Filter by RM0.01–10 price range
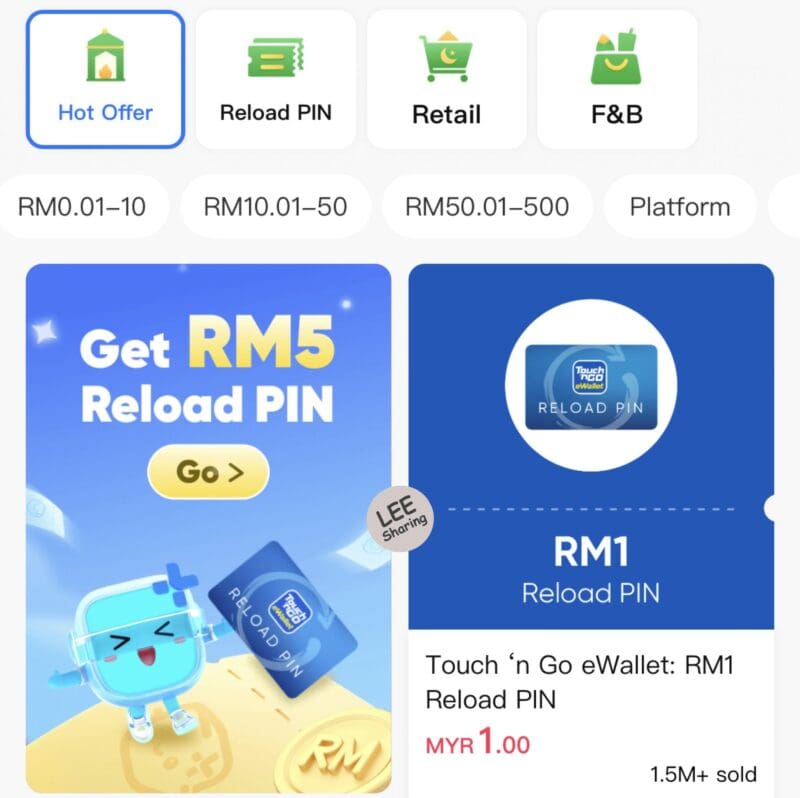This screenshot has height=798, width=800. point(82,207)
